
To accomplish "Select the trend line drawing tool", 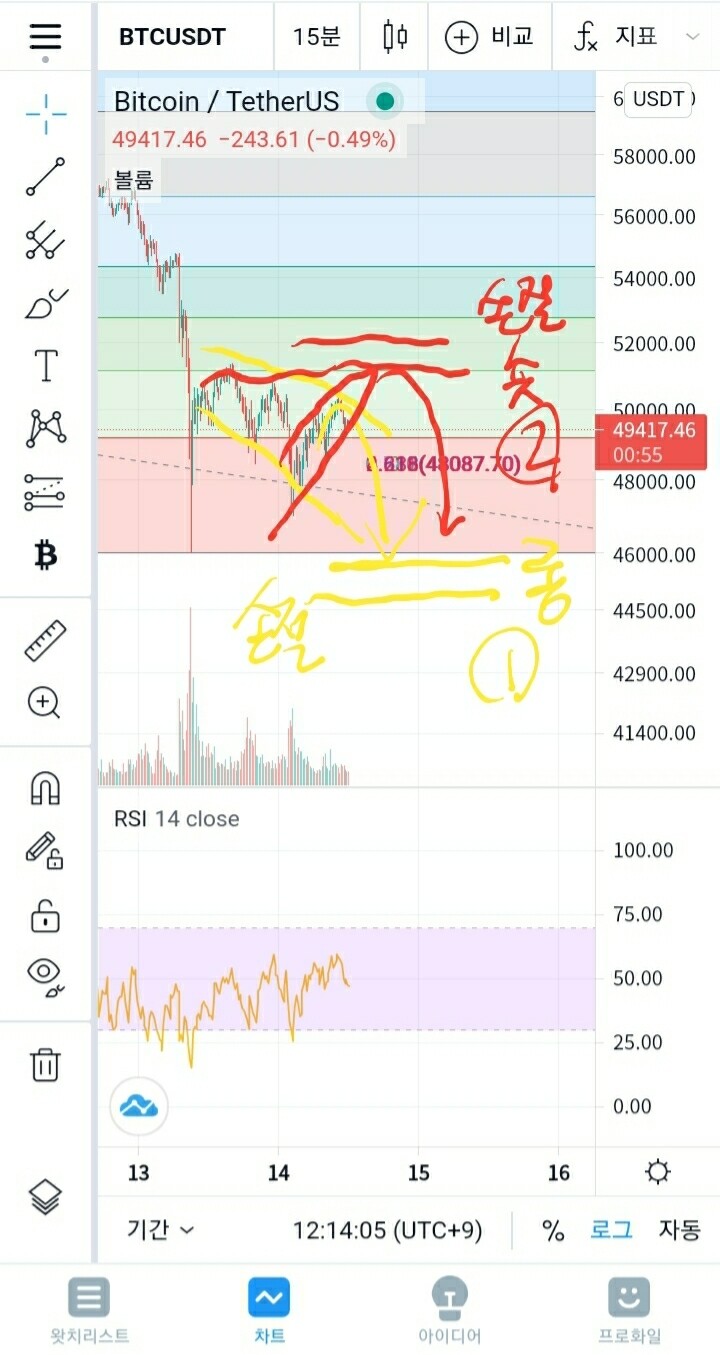I will pos(45,176).
